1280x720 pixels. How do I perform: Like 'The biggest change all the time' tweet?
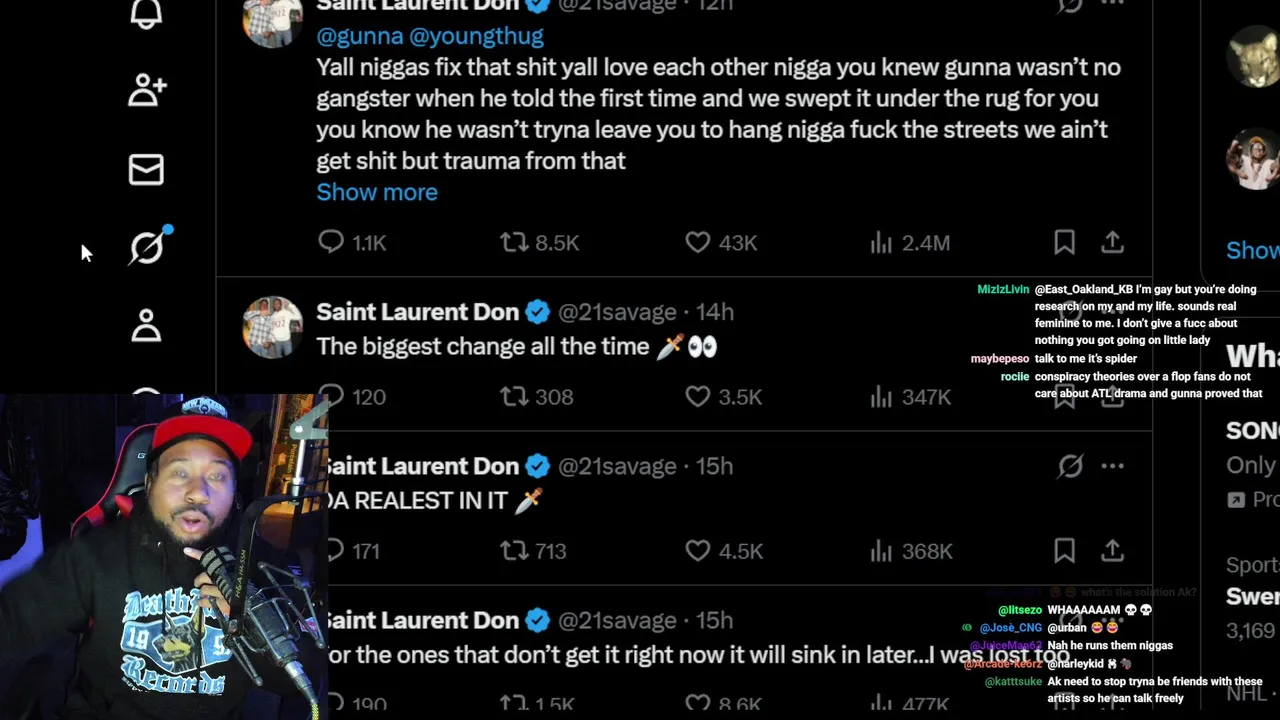(x=698, y=397)
